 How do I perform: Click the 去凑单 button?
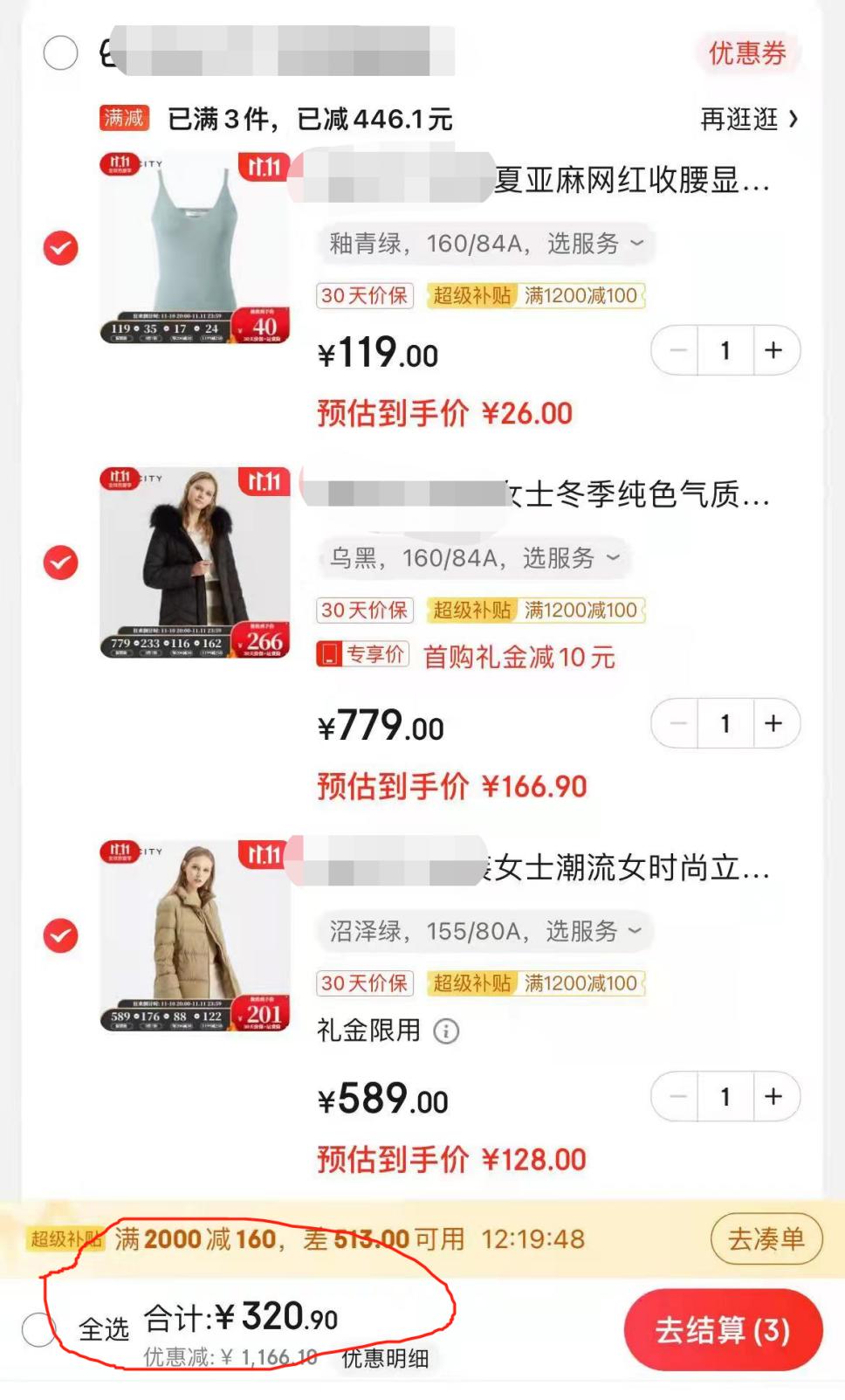click(765, 1238)
